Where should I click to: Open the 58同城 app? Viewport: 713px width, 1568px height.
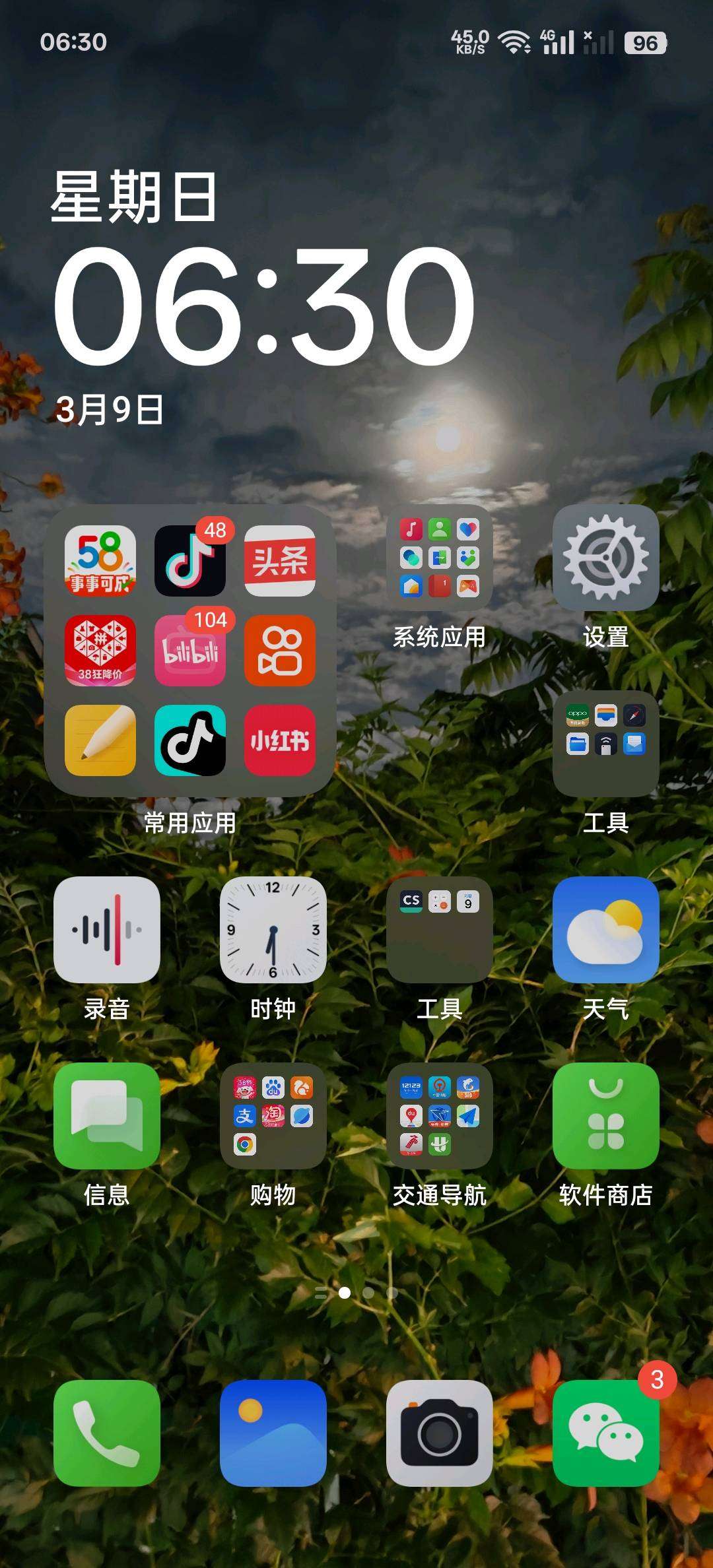(x=100, y=561)
